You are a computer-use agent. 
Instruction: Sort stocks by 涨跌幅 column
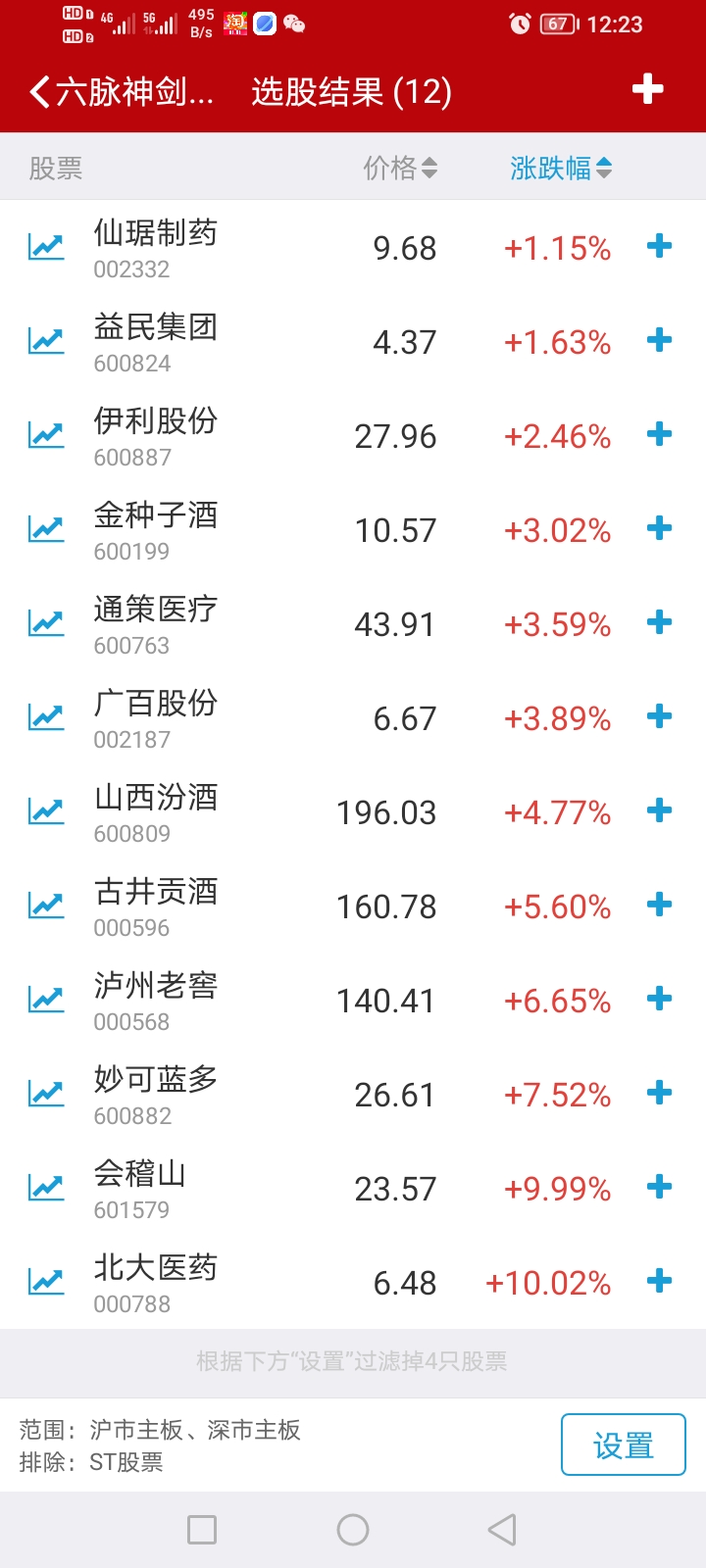(x=560, y=169)
